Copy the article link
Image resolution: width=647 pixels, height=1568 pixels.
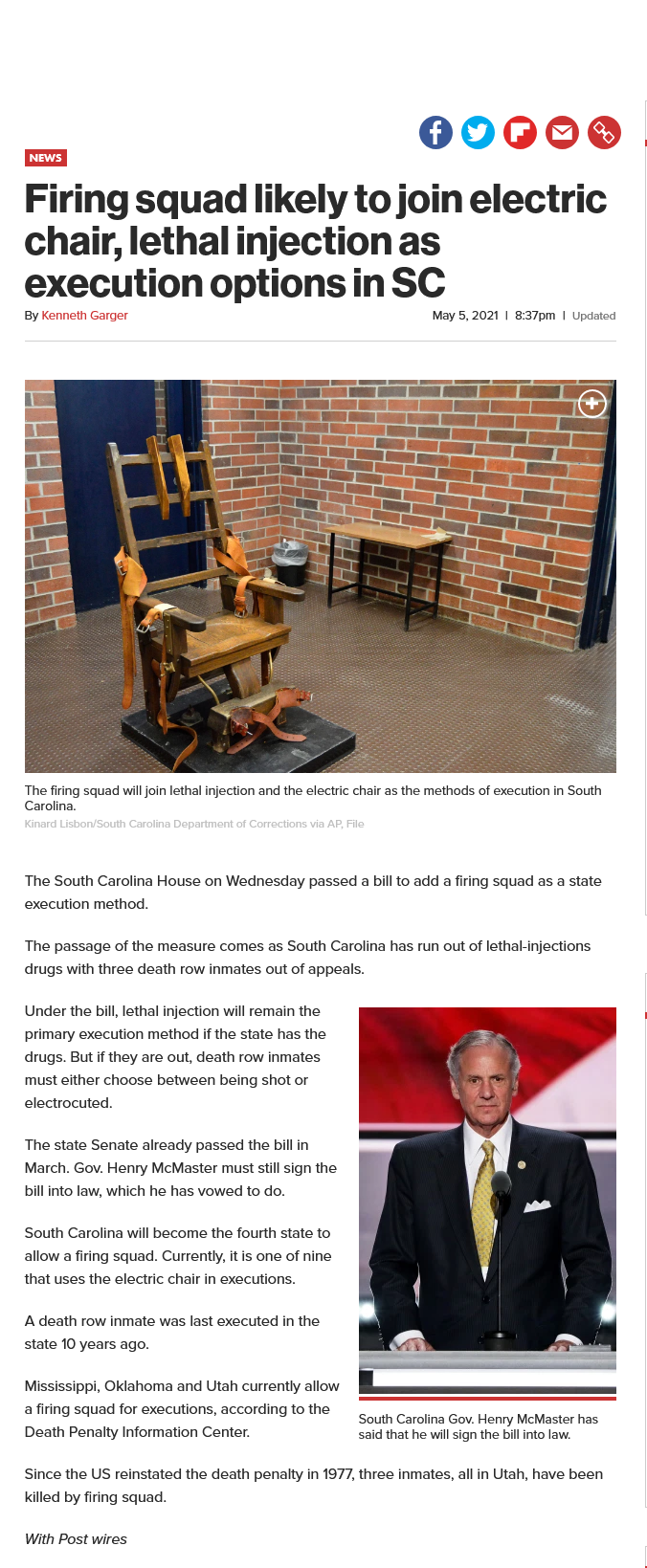604,132
